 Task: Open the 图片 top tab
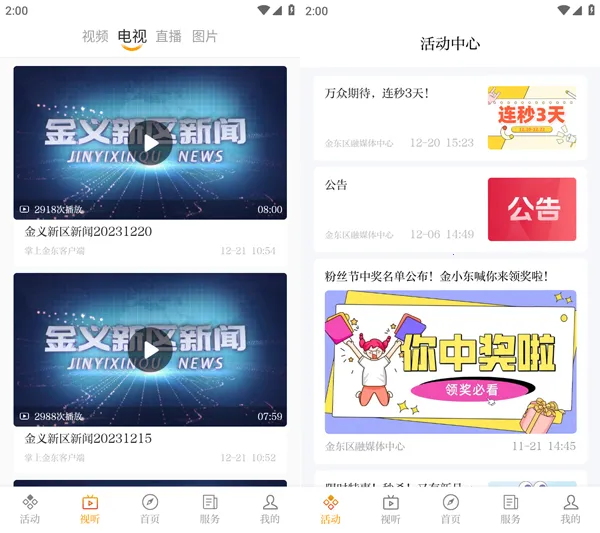(x=204, y=37)
